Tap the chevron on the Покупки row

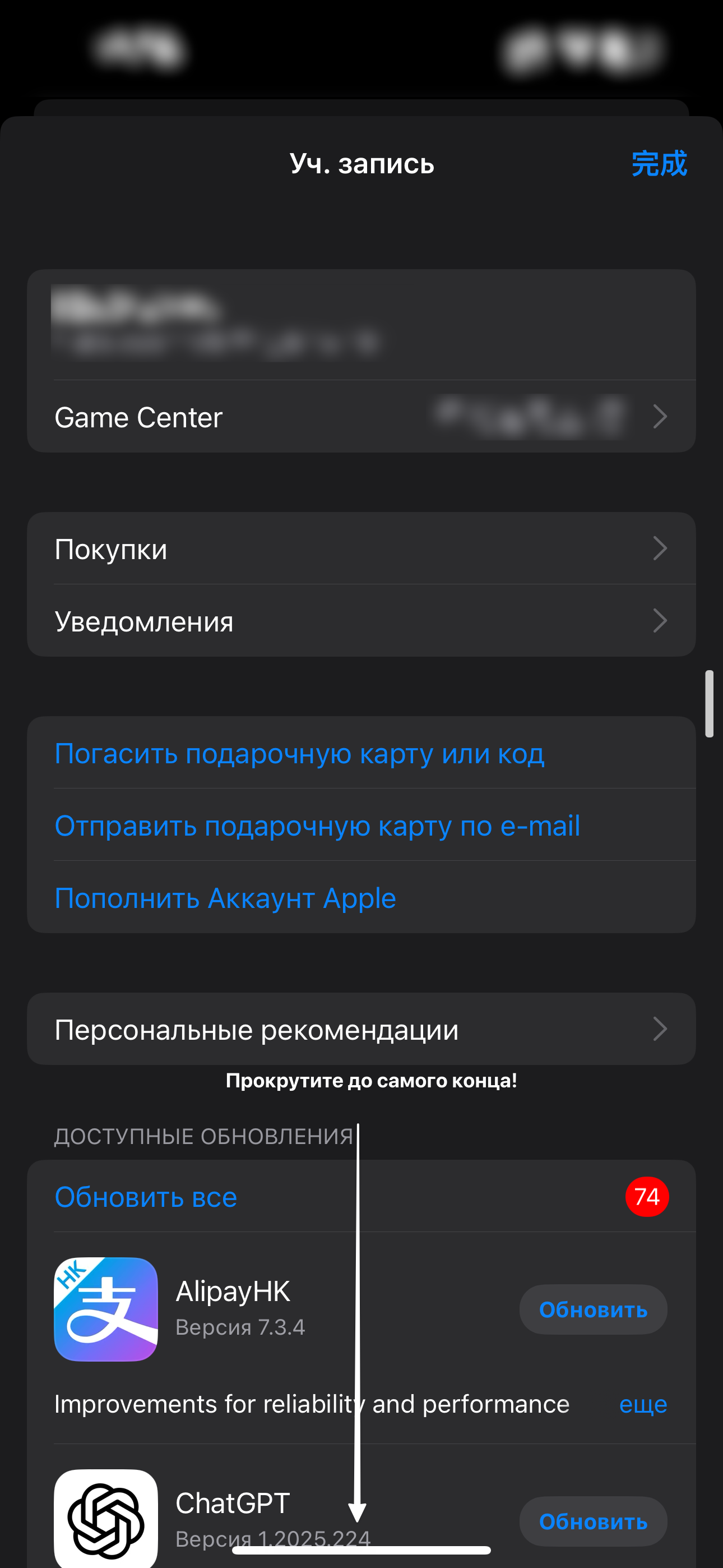pyautogui.click(x=660, y=548)
